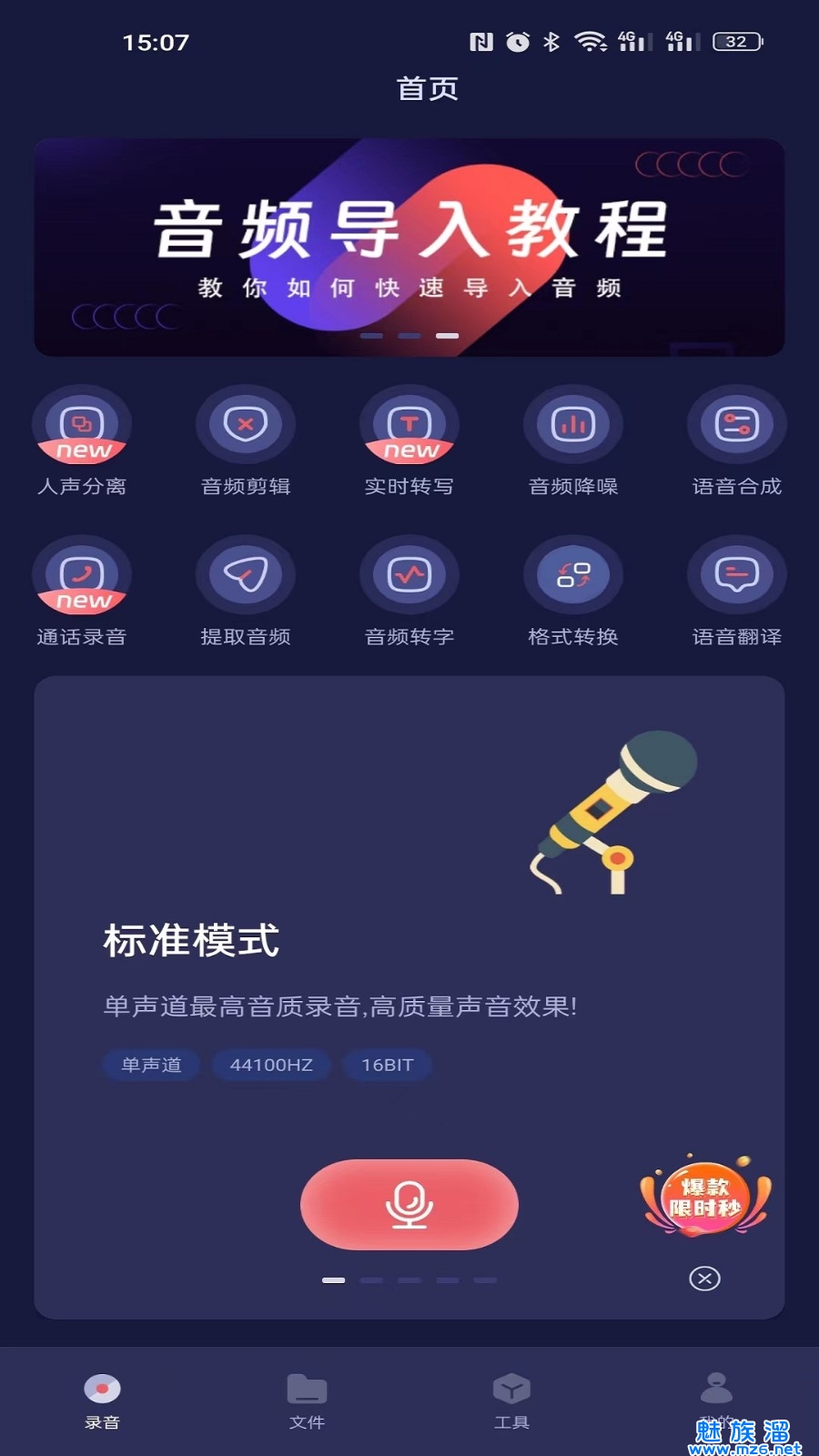Start recording with the red microphone button
Viewport: 819px width, 1456px height.
(409, 1204)
